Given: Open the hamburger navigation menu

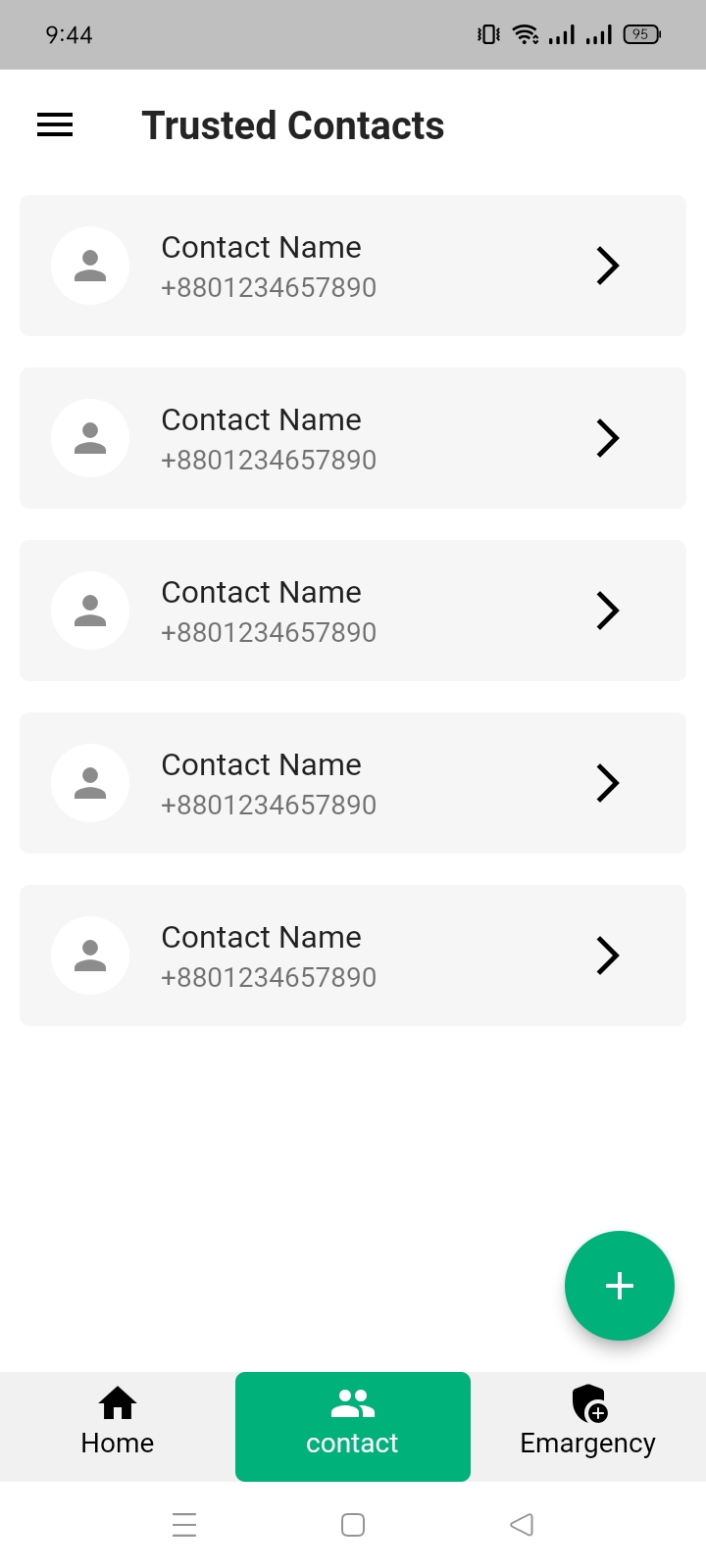Looking at the screenshot, I should click(x=54, y=124).
